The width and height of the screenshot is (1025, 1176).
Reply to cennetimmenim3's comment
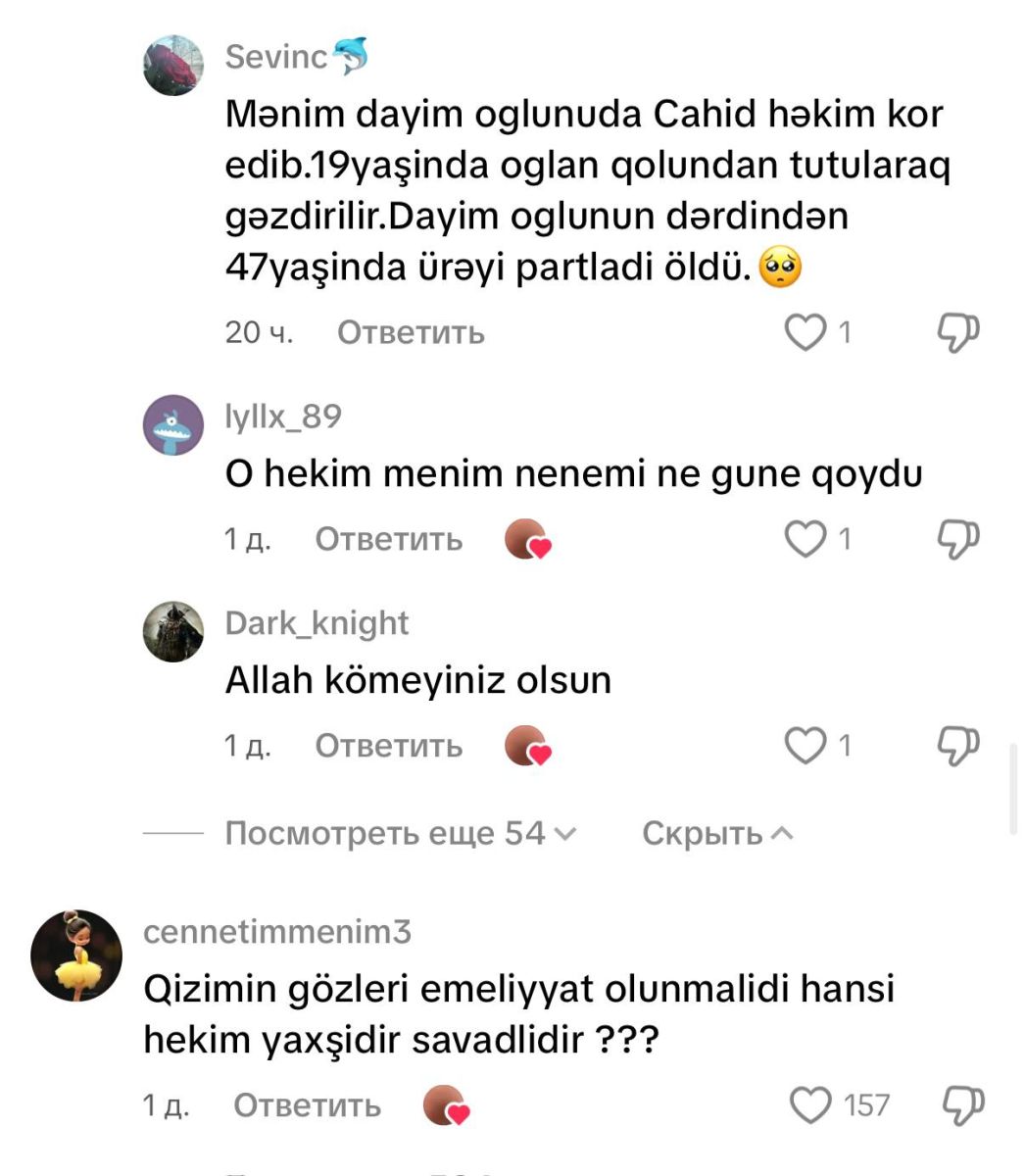(x=307, y=1105)
